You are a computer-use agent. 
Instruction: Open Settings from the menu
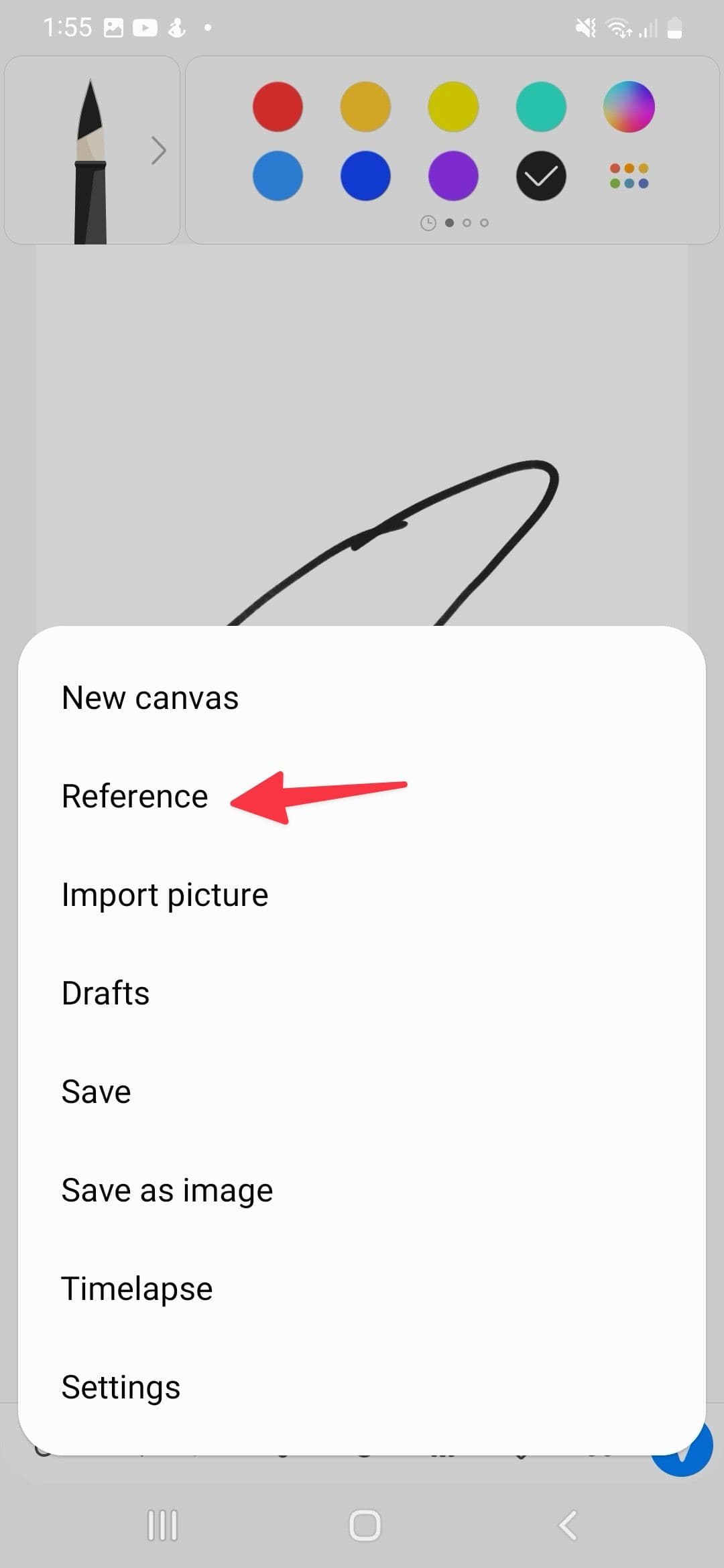pos(121,1387)
